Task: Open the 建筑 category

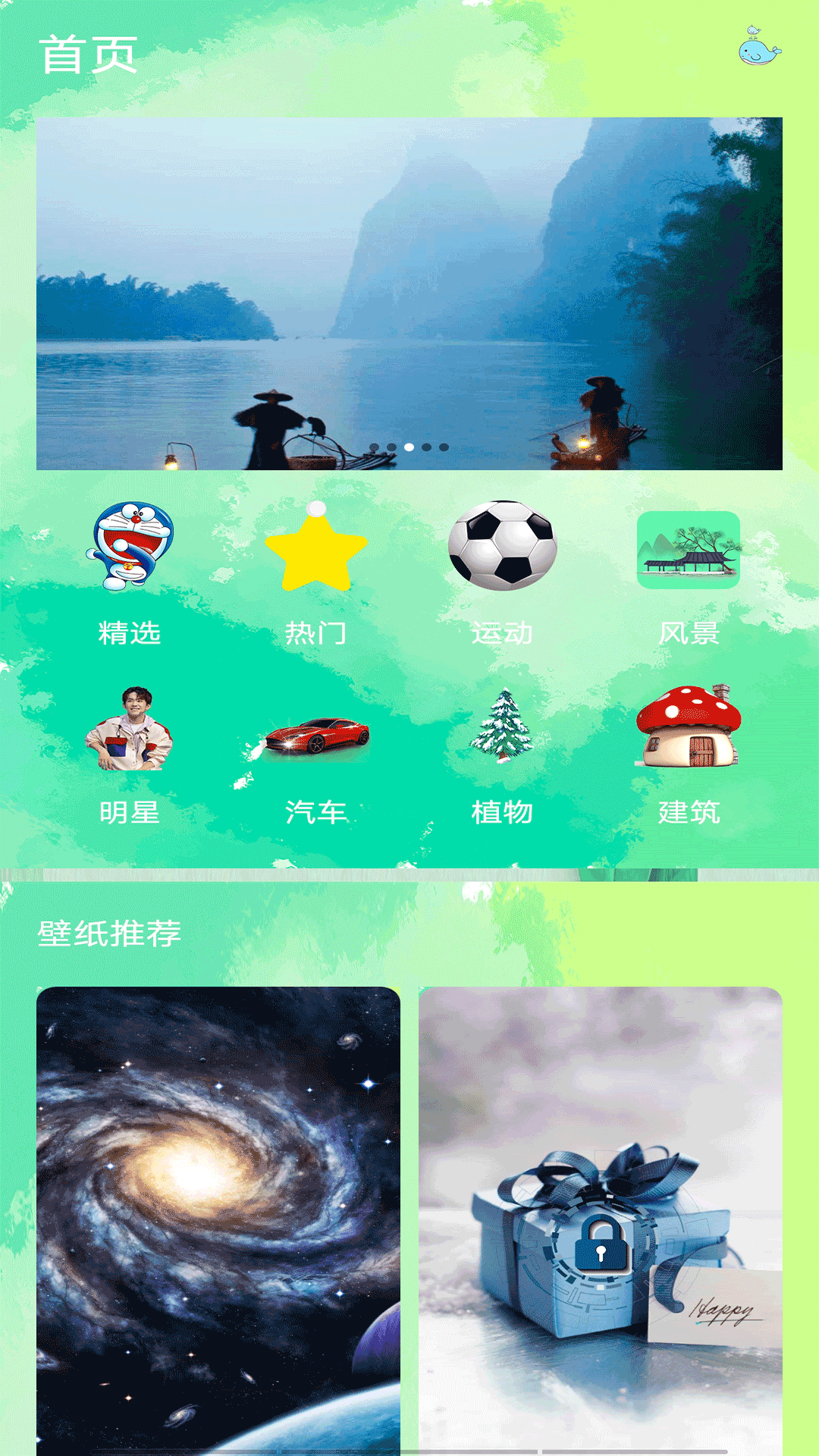Action: coord(689,755)
